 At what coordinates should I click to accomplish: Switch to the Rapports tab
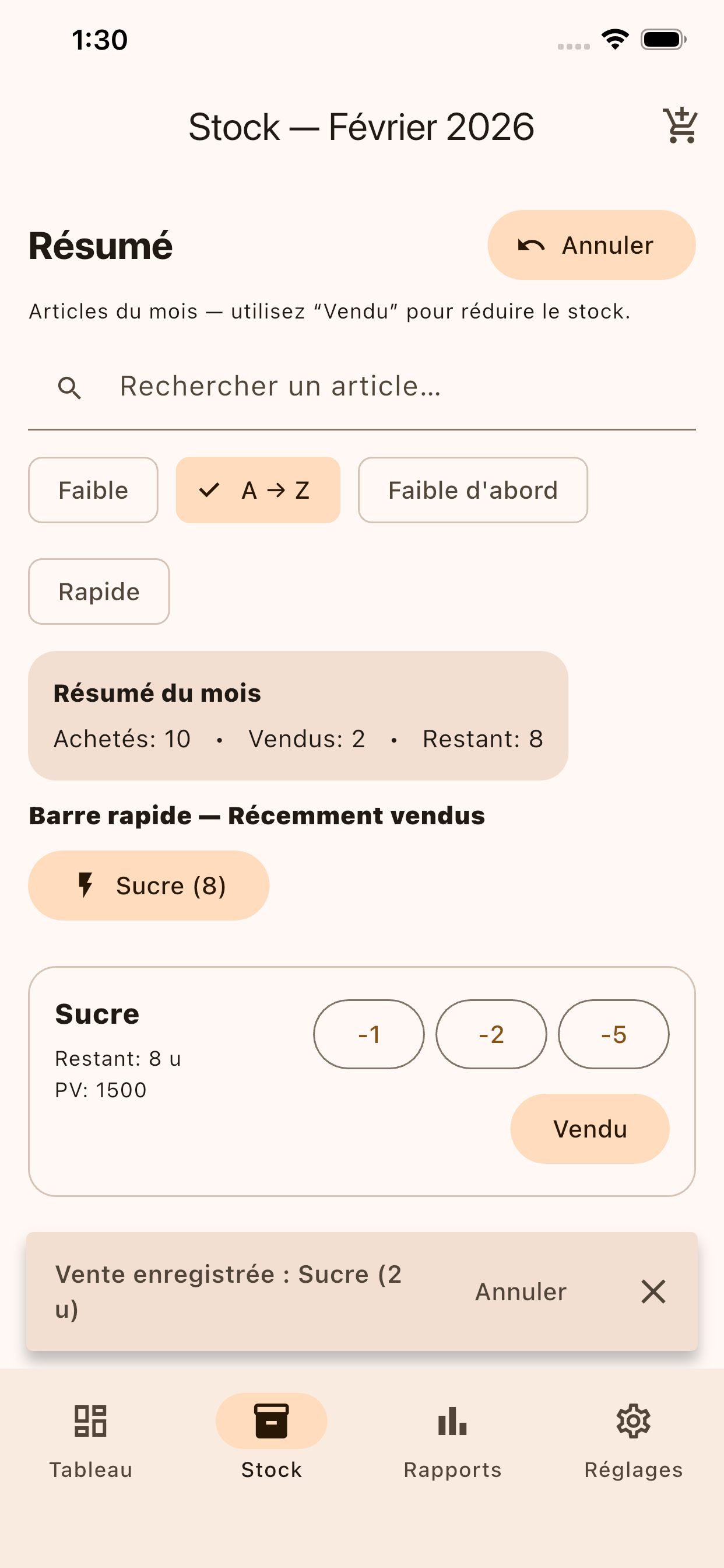451,1448
